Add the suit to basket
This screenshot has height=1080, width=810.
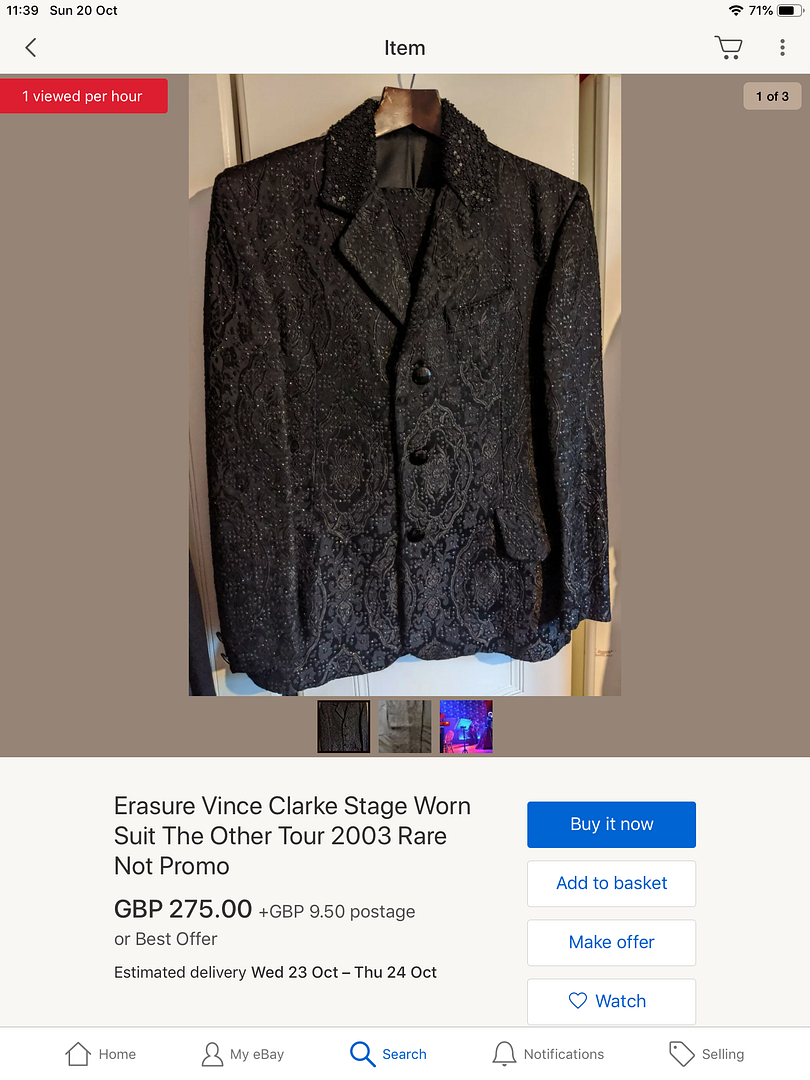click(611, 883)
